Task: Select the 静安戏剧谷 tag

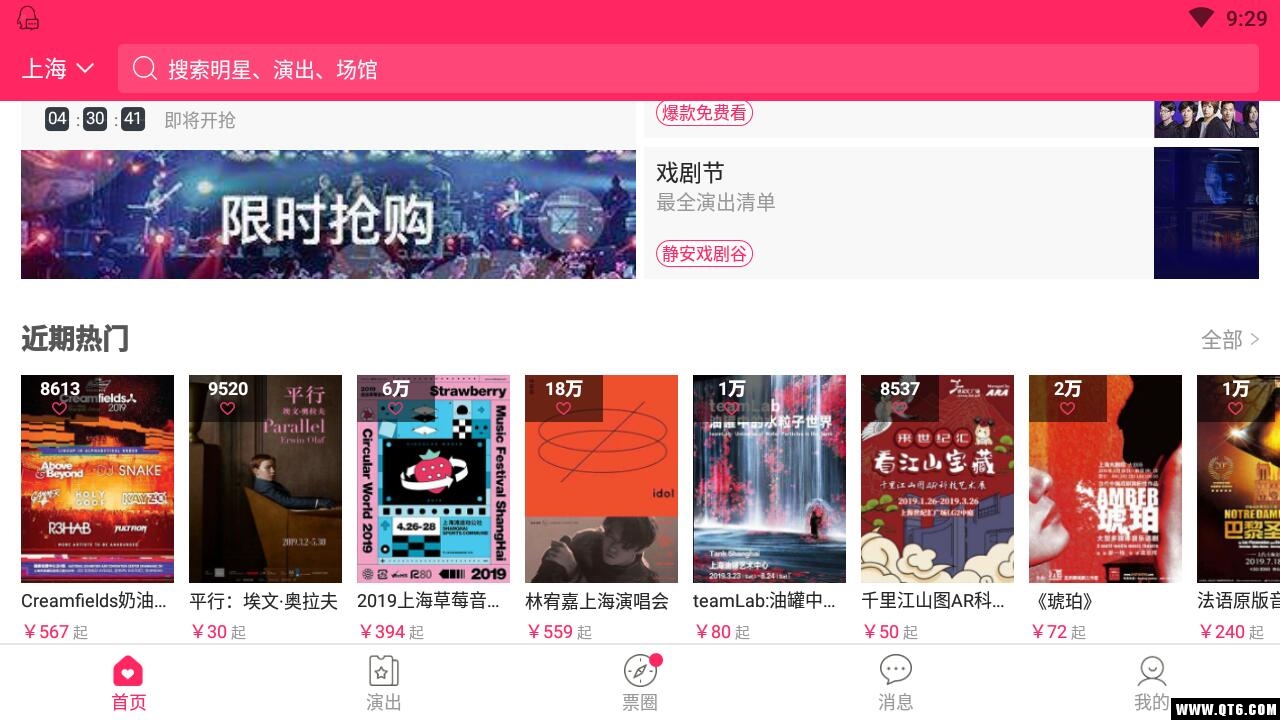Action: point(704,254)
